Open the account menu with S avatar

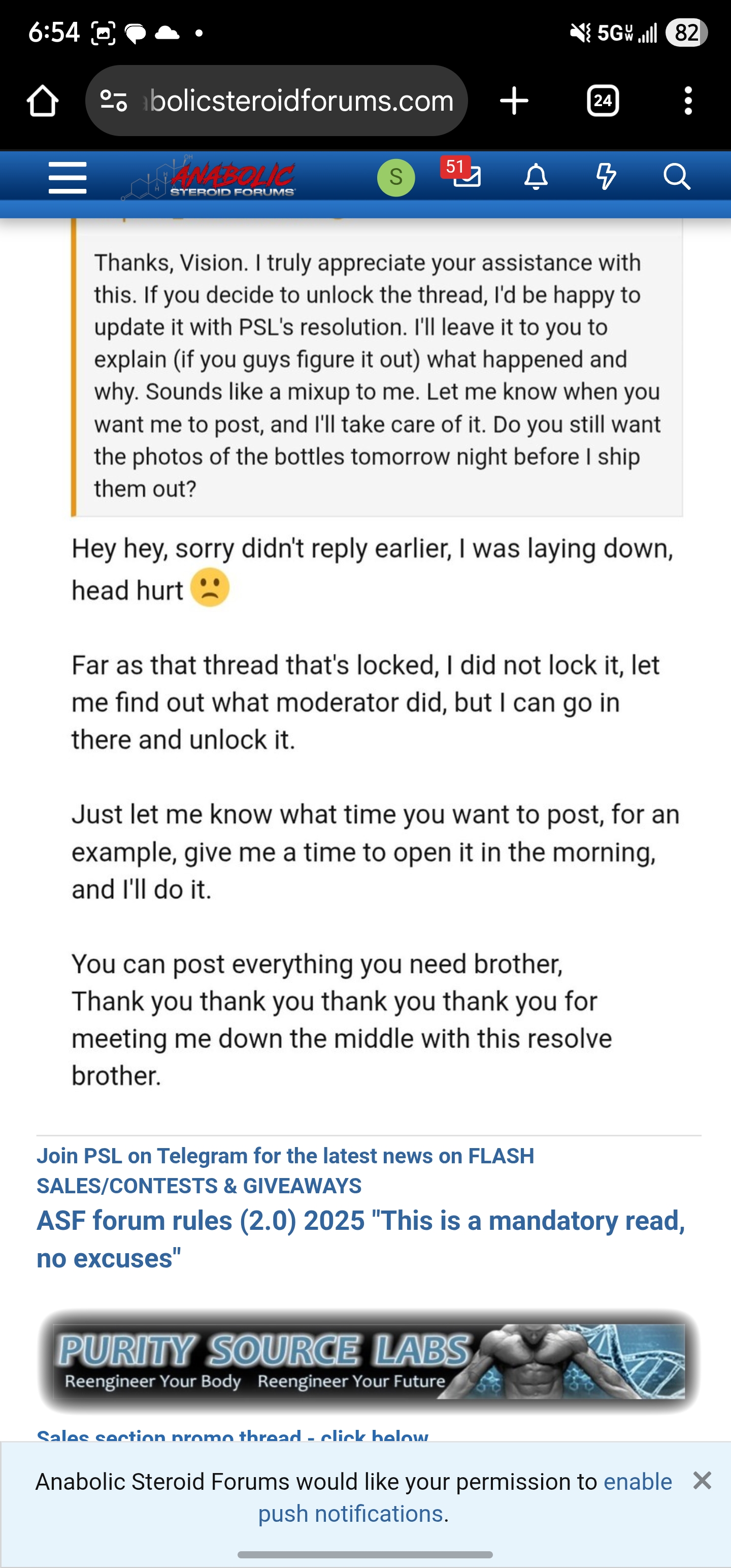click(x=395, y=178)
